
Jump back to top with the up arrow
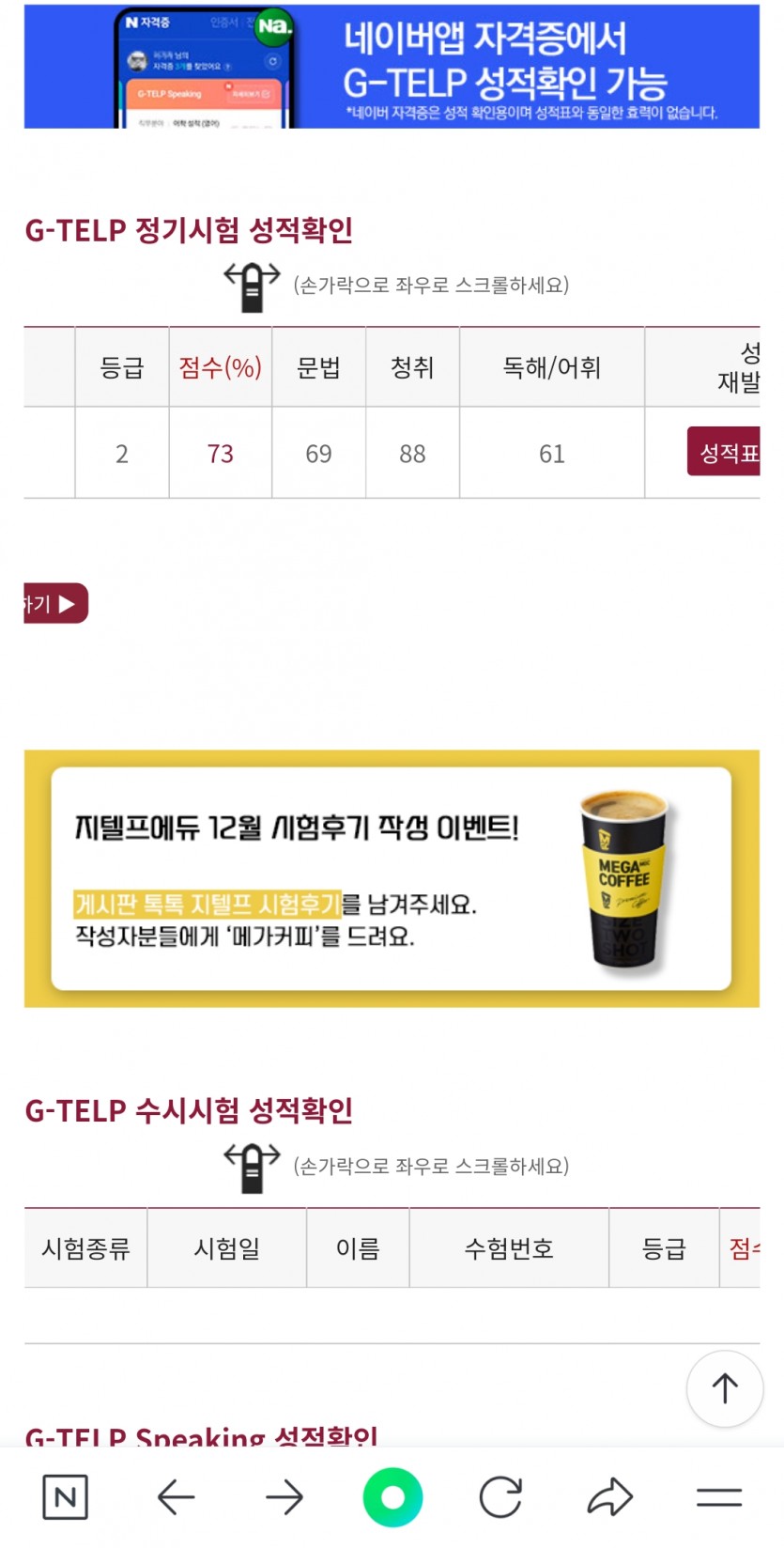click(724, 1387)
